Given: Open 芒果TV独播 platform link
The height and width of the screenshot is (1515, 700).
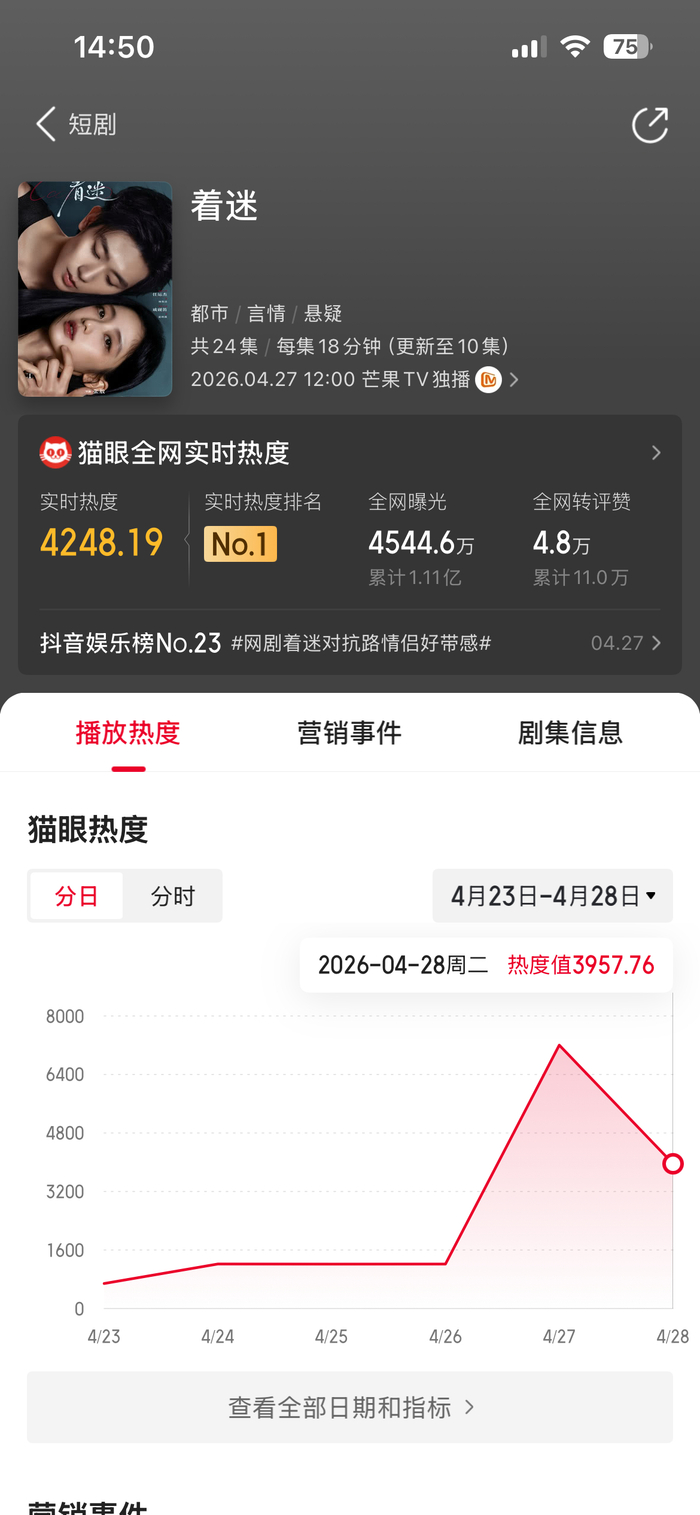Looking at the screenshot, I should 355,379.
